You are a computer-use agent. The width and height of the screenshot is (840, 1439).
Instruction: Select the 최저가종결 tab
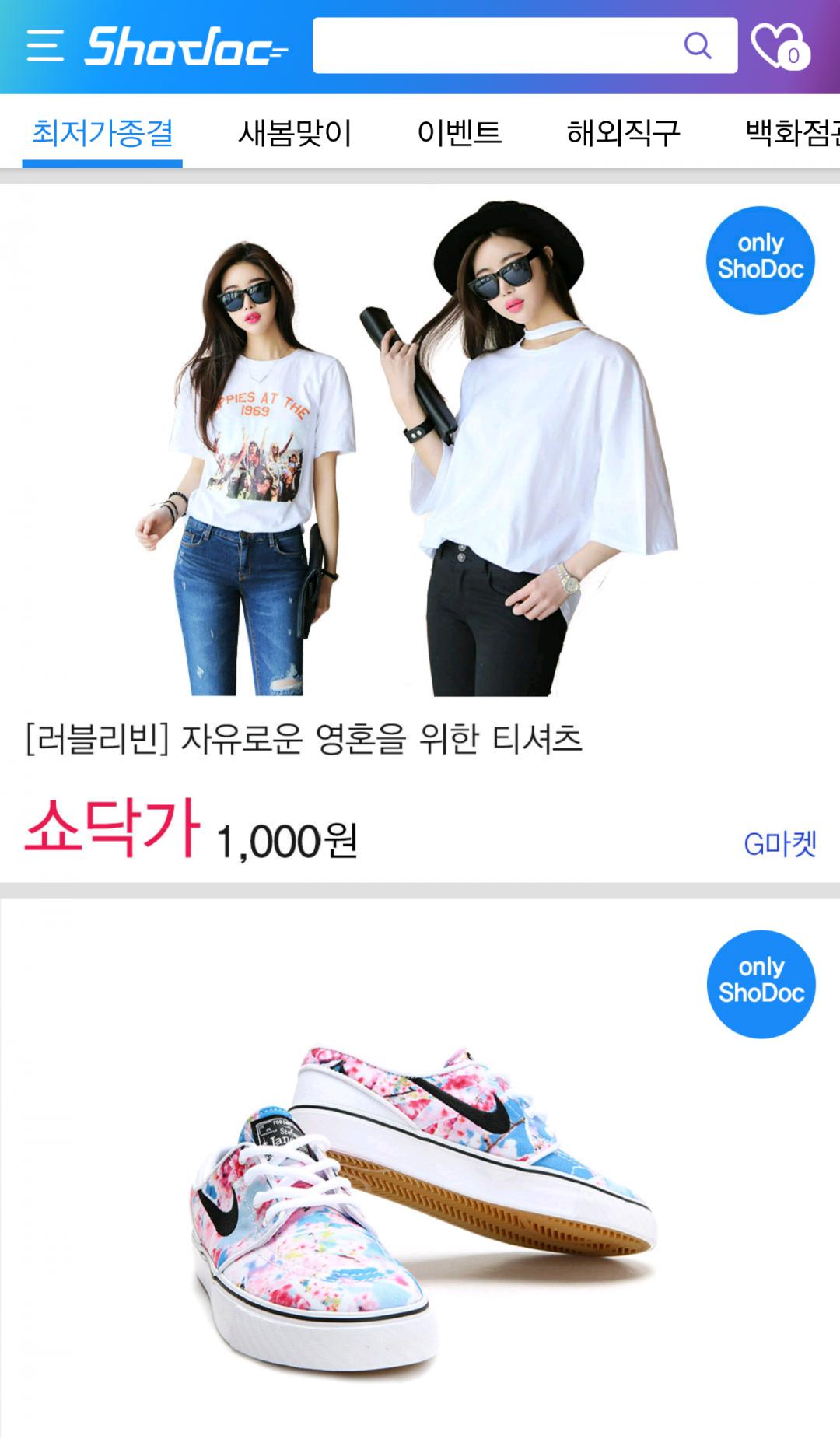pos(102,133)
